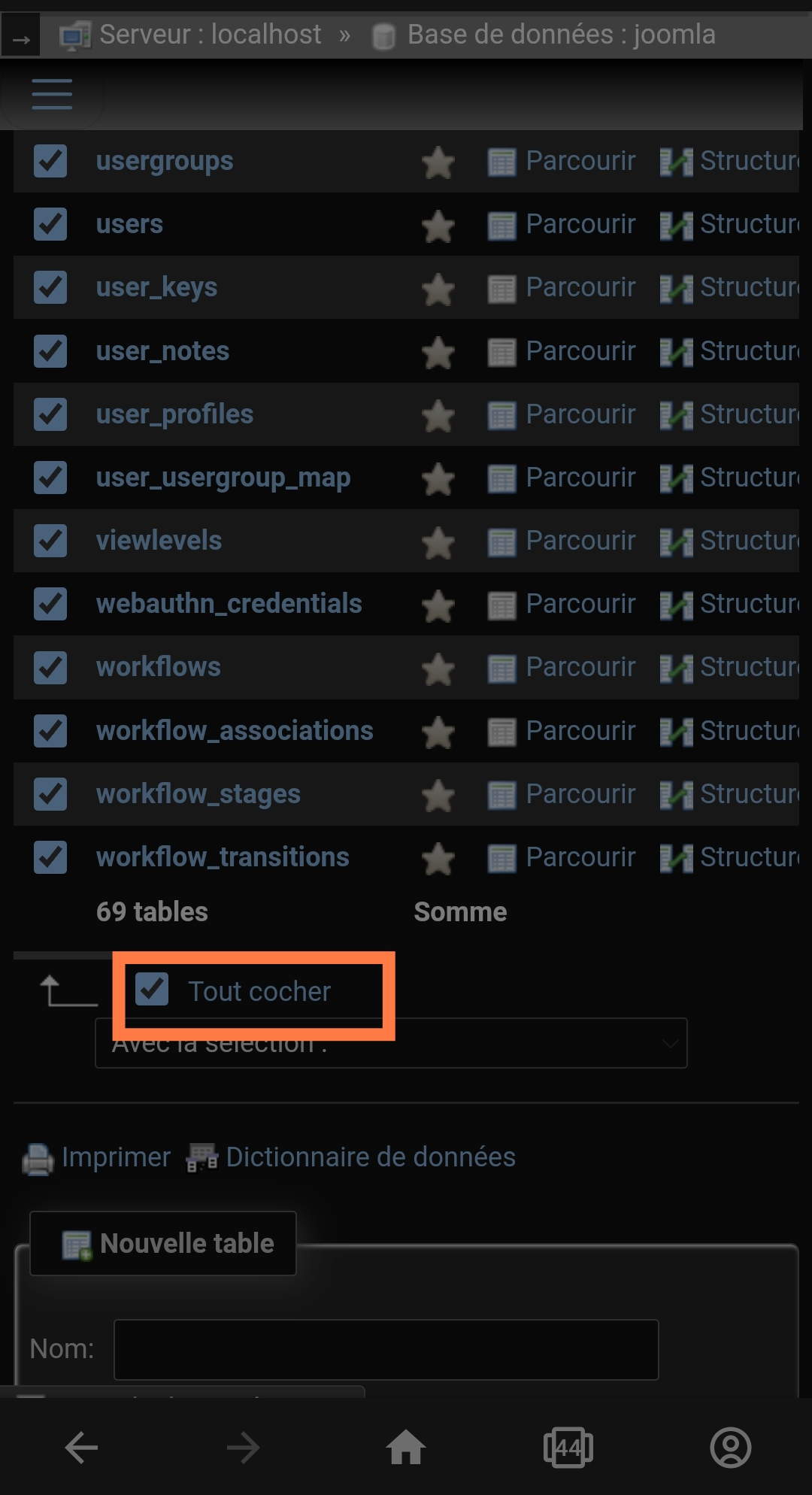
Task: Open the browser tabs switcher
Action: (568, 1447)
